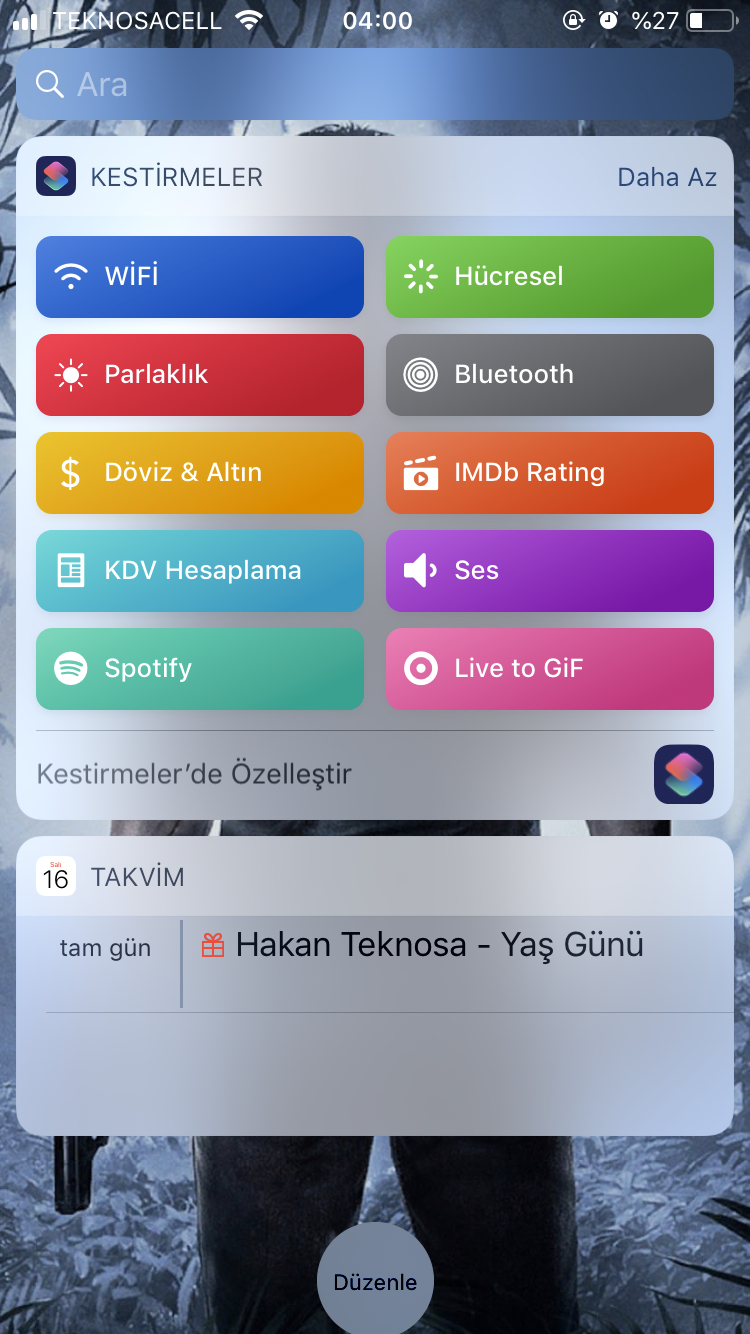Run the Bluetooth shortcut

(x=550, y=374)
